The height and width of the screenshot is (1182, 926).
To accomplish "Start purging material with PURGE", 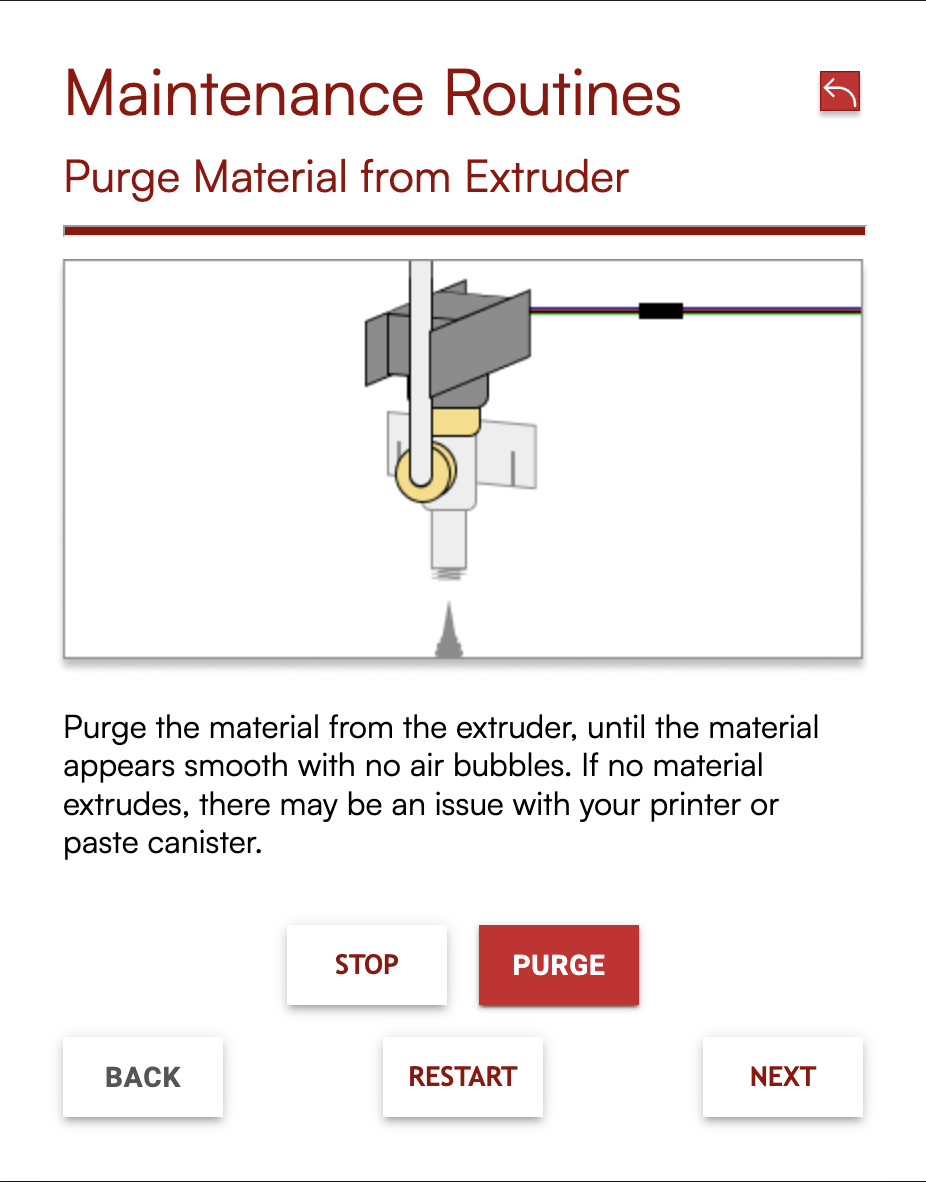I will pos(558,964).
